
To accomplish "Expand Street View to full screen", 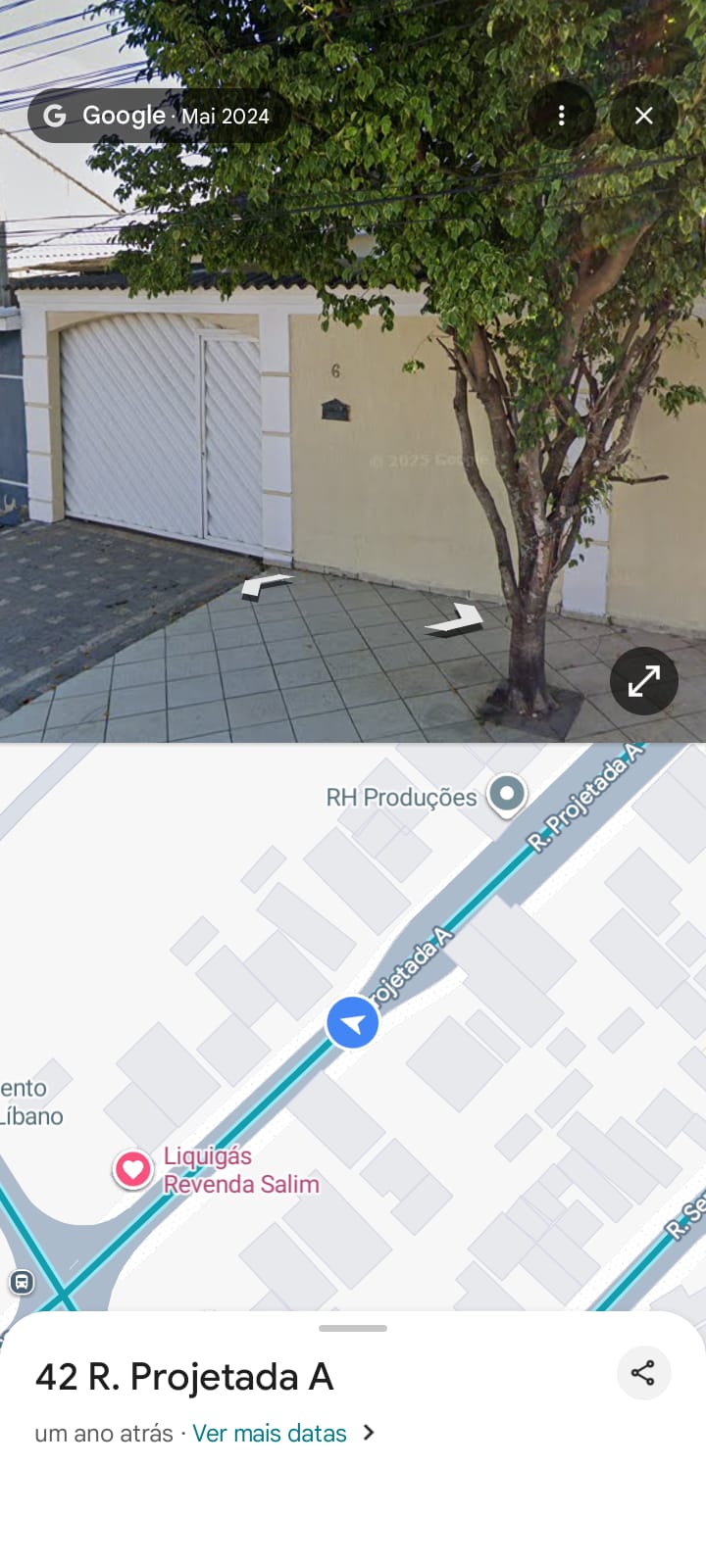I will click(x=643, y=681).
